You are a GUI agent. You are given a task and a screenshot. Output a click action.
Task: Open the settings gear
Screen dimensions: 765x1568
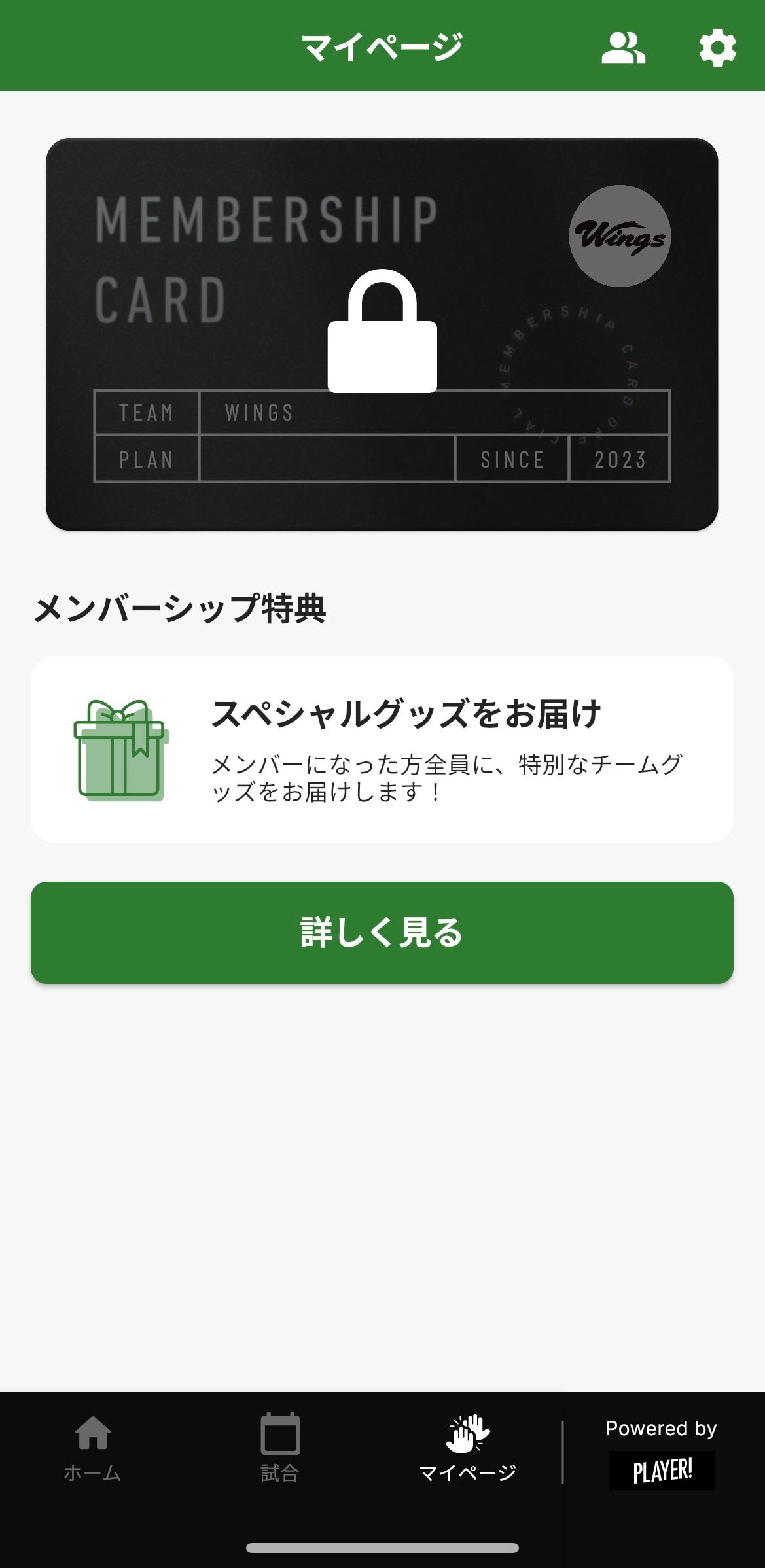pos(717,48)
